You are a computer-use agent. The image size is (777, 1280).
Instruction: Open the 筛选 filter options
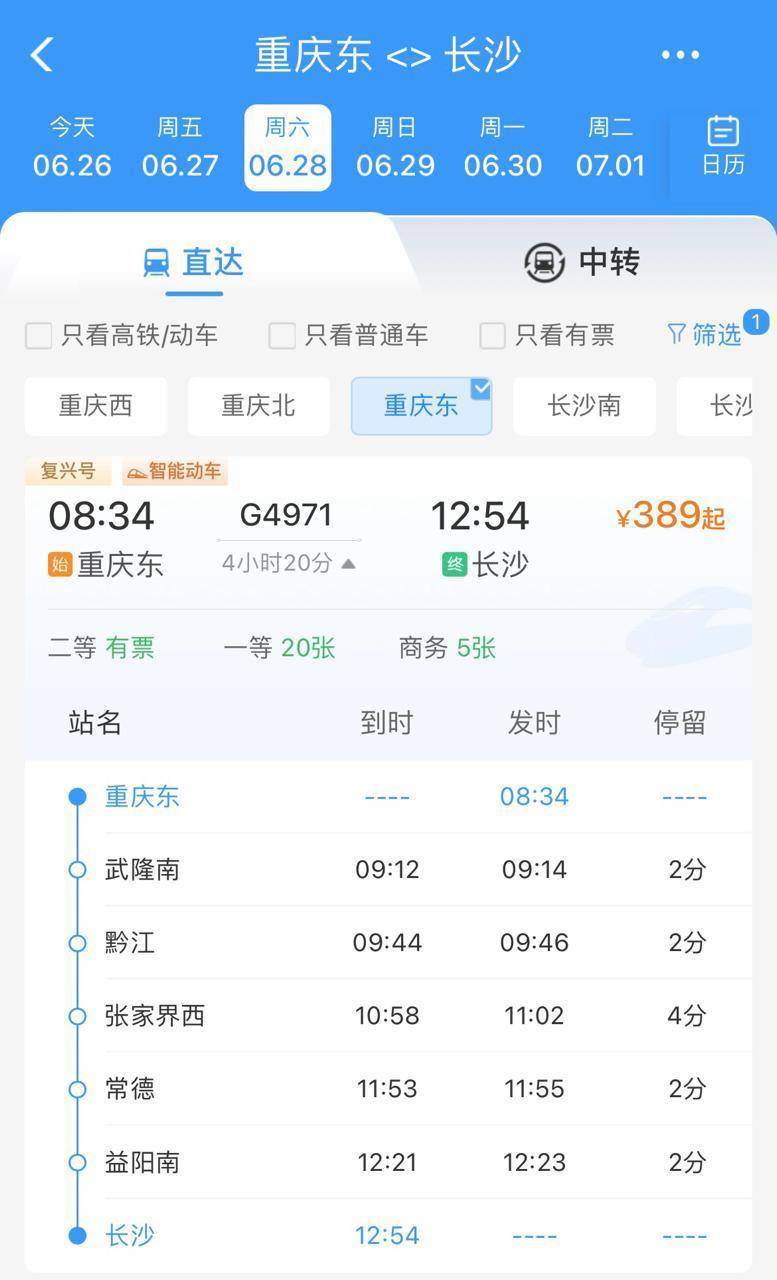point(705,334)
